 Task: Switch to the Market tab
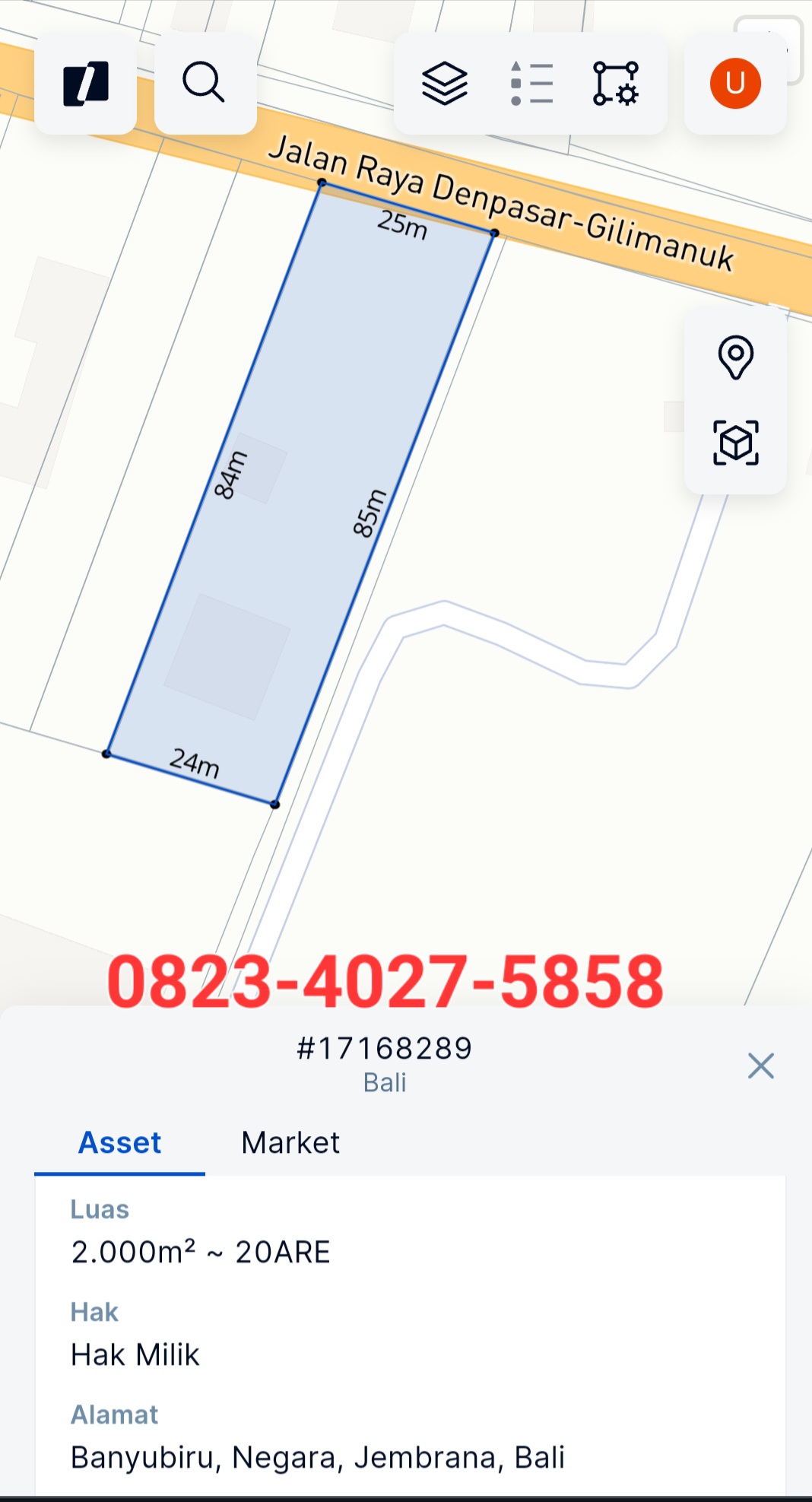[290, 1142]
